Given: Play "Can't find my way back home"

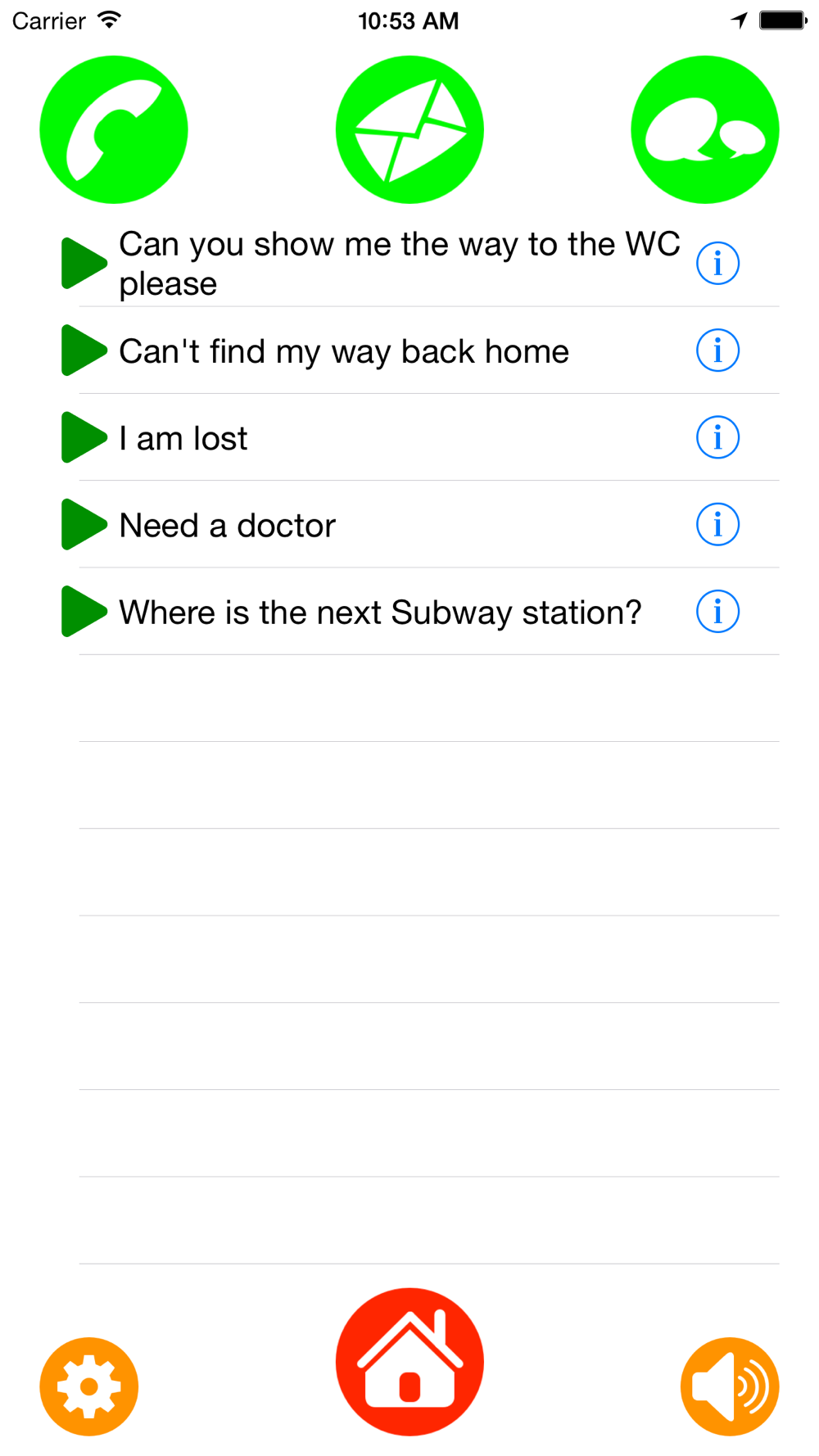Looking at the screenshot, I should (x=84, y=350).
